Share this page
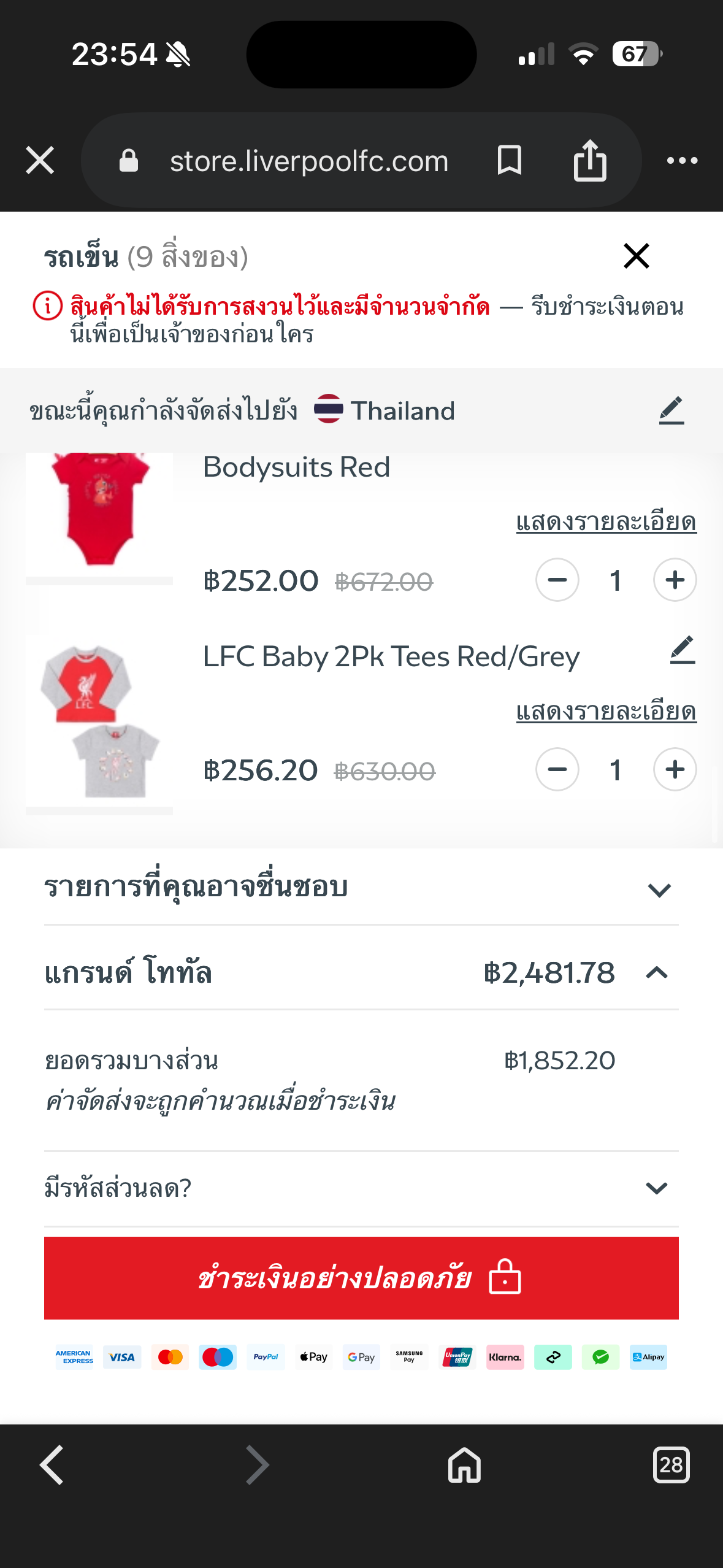723x1568 pixels. tap(589, 161)
